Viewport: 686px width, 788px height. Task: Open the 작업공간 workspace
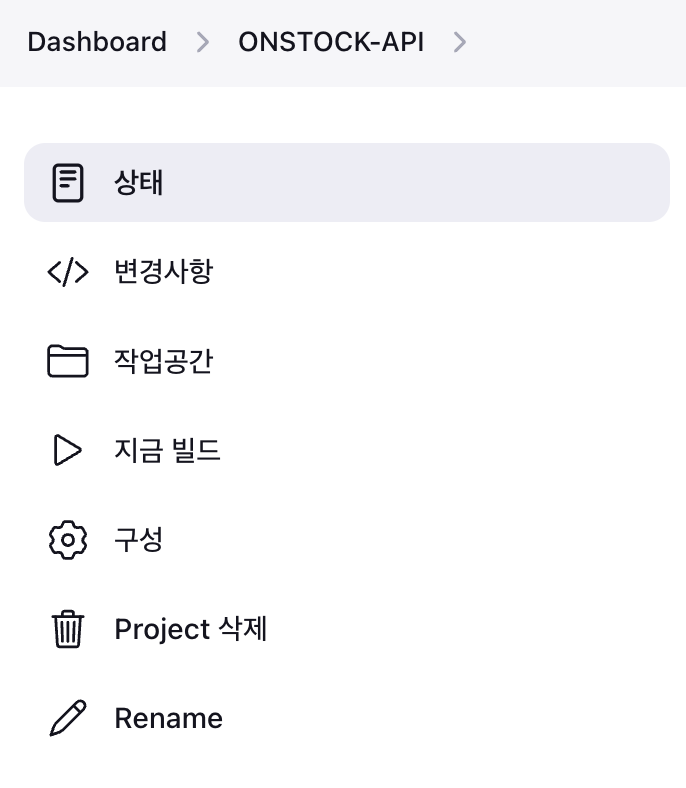click(347, 361)
